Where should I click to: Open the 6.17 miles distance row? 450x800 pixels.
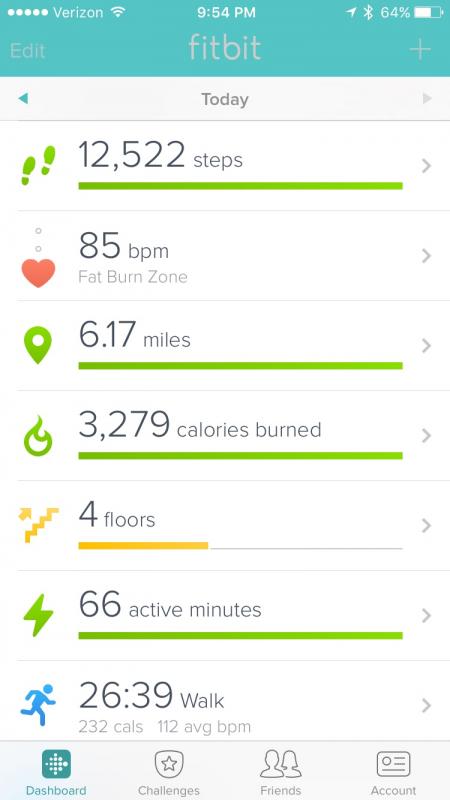pos(225,346)
